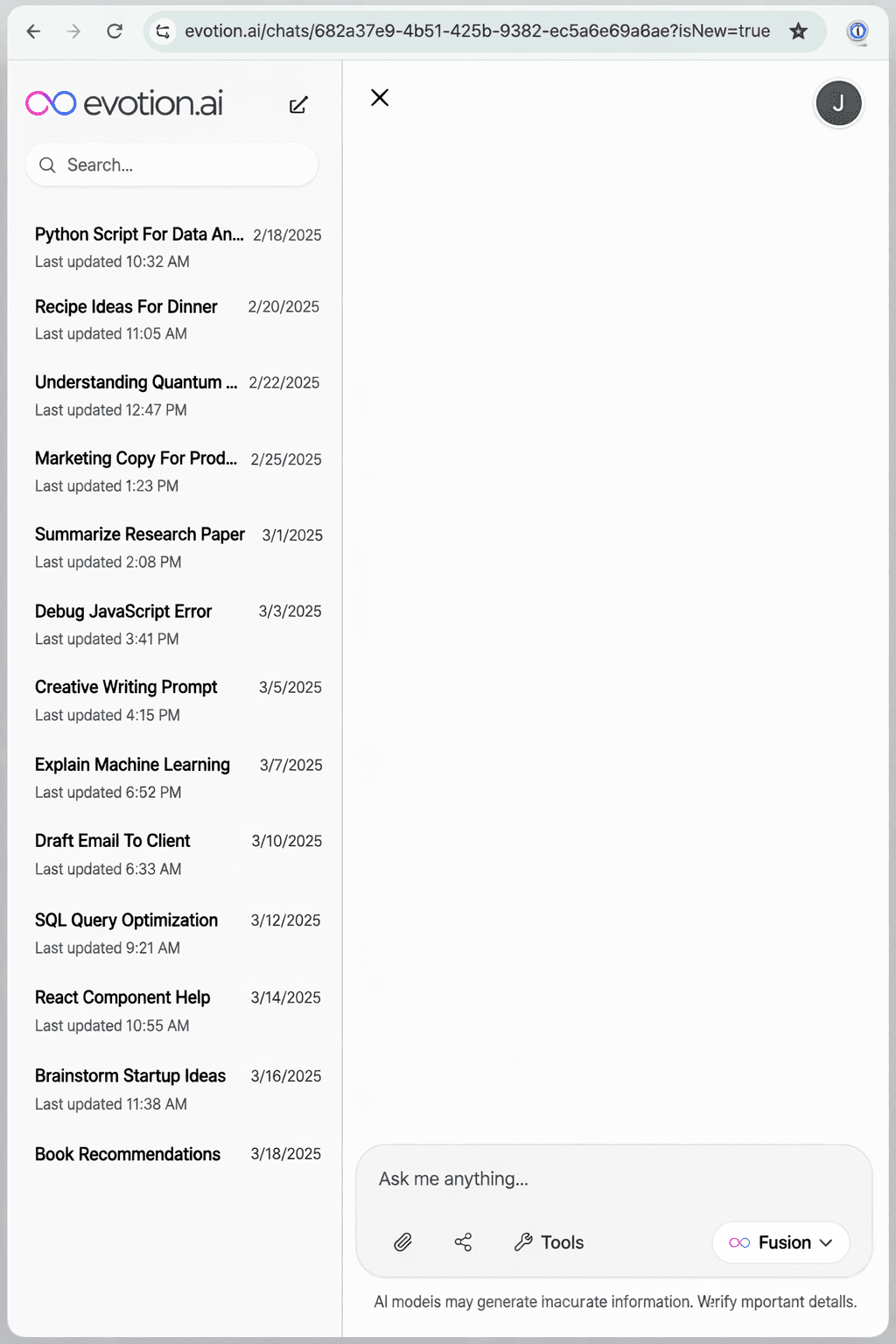The image size is (896, 1344).
Task: Open the SQL Query Optimization chat
Action: coord(126,920)
